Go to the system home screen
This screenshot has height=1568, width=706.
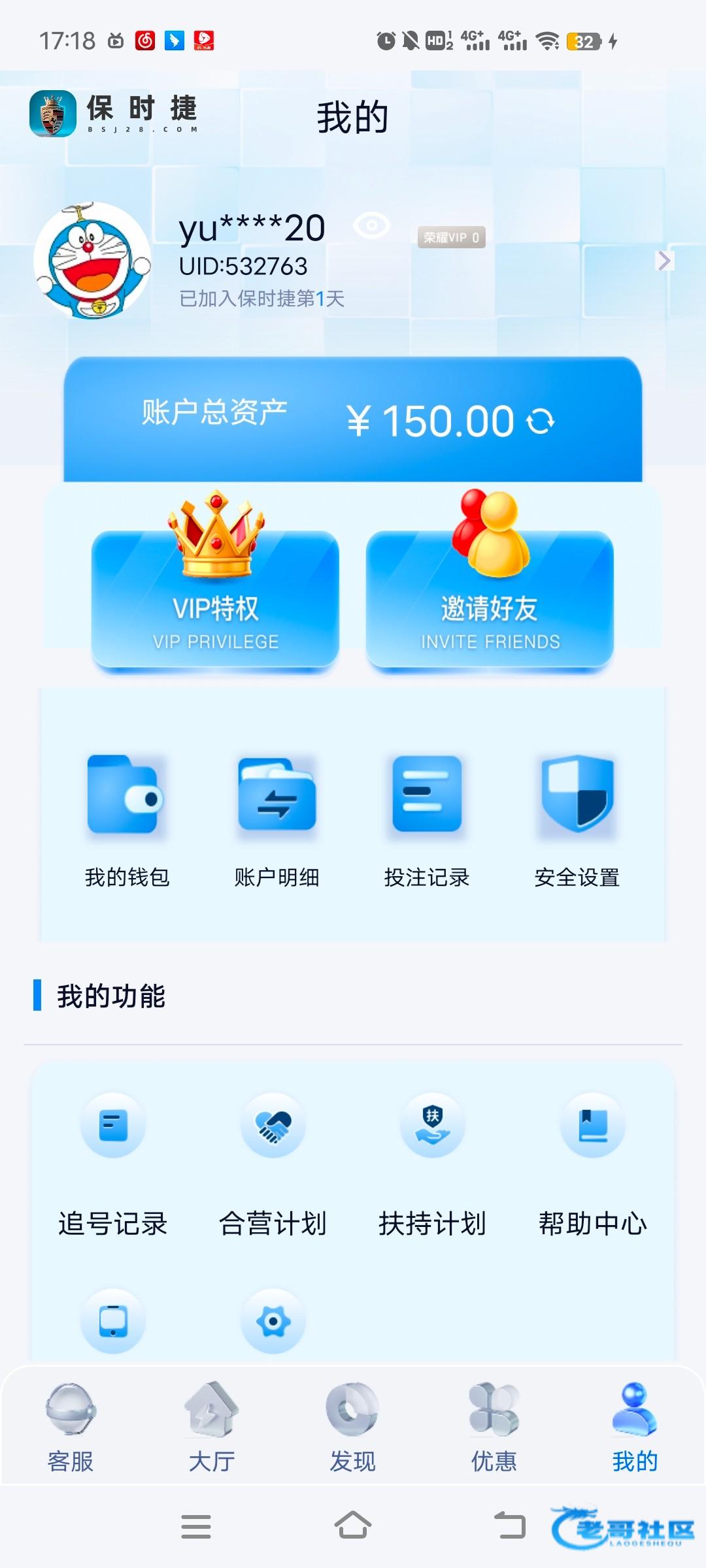(353, 1526)
